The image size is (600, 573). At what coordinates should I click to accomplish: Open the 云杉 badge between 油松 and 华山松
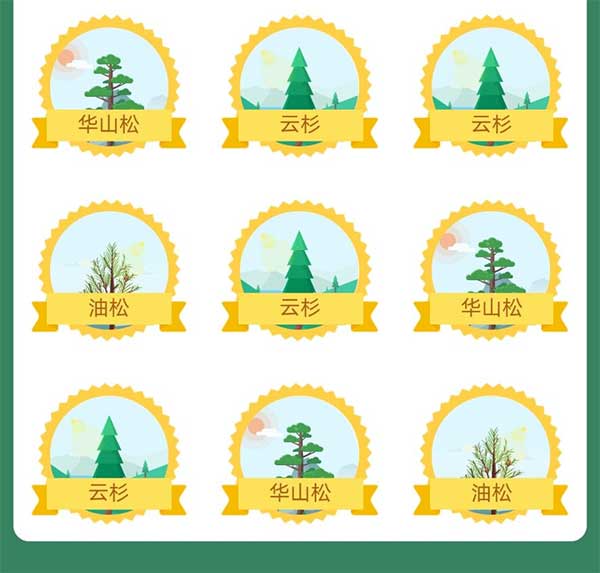[x=299, y=269]
